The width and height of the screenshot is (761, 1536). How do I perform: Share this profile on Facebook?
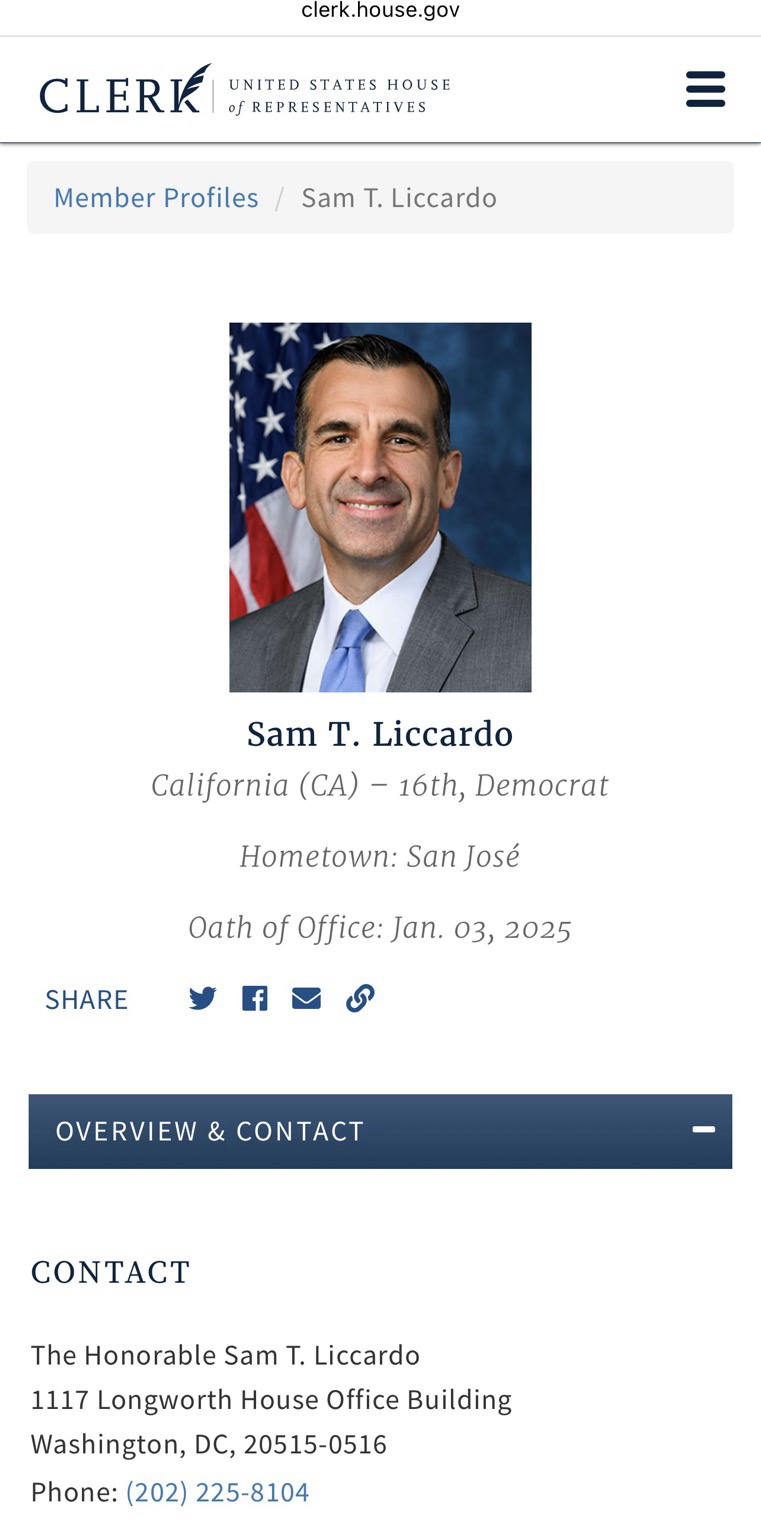[x=254, y=998]
